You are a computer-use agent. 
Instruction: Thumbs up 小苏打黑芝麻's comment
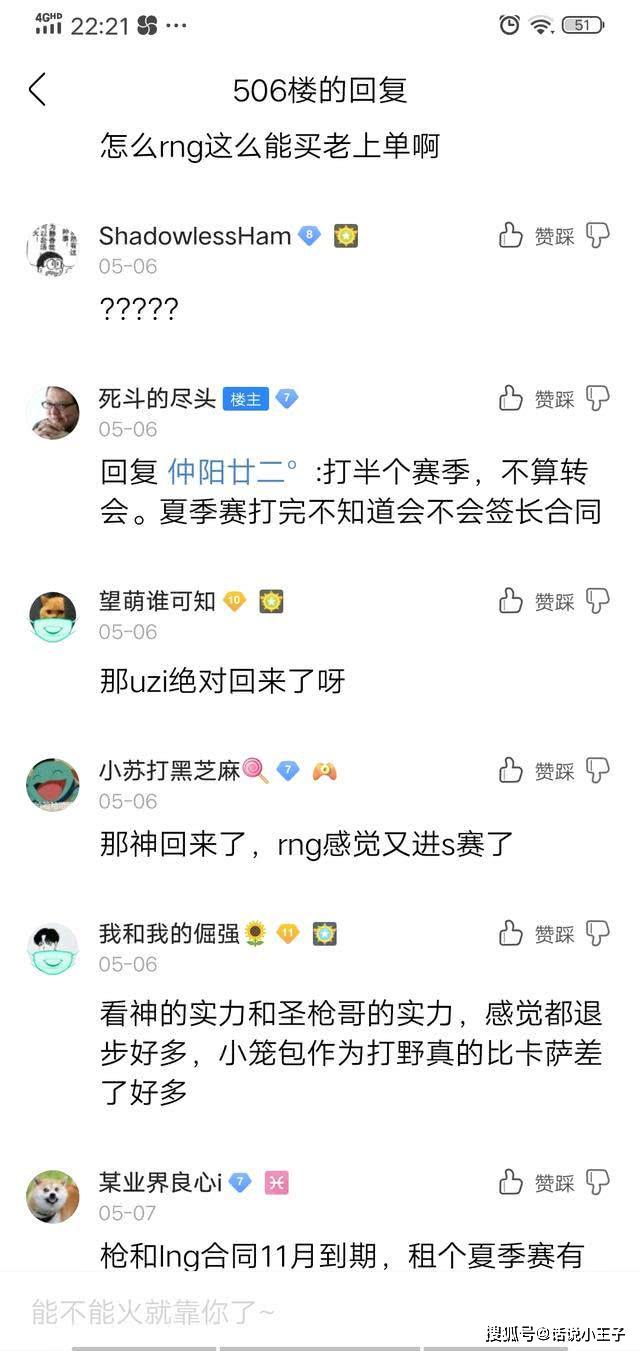coord(511,770)
